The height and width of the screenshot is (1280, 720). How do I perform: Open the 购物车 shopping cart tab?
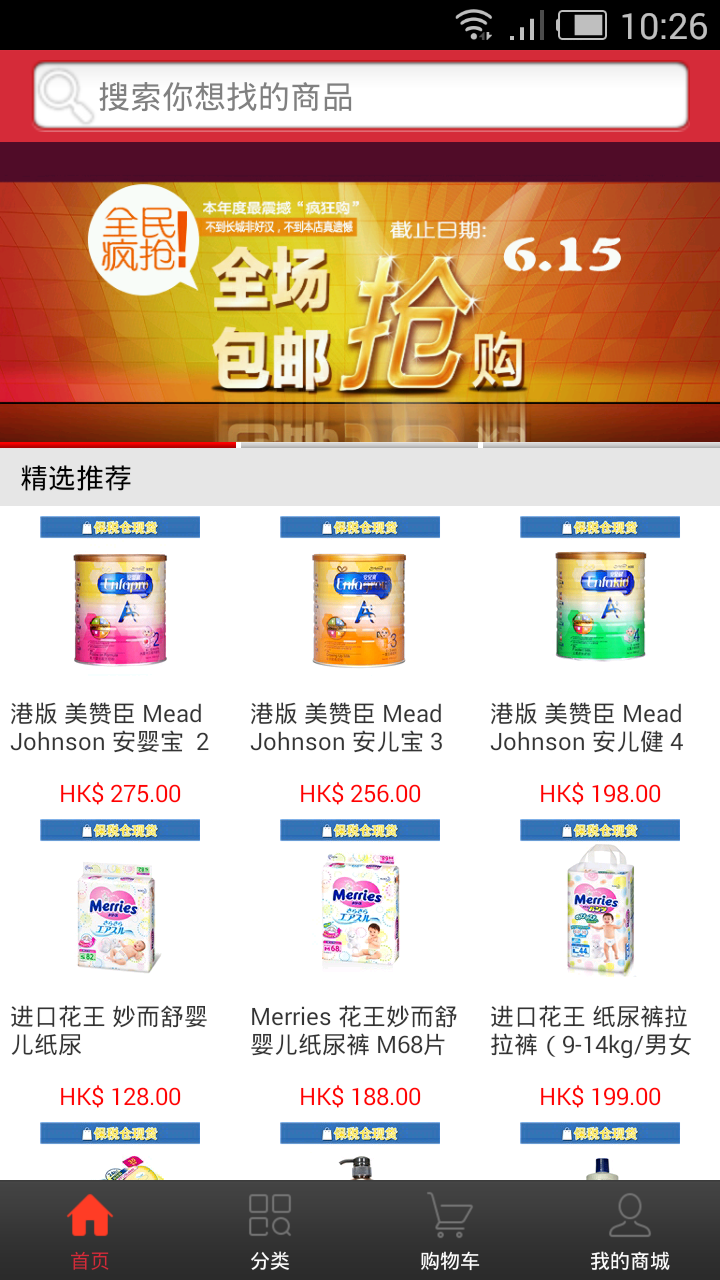click(x=450, y=1230)
